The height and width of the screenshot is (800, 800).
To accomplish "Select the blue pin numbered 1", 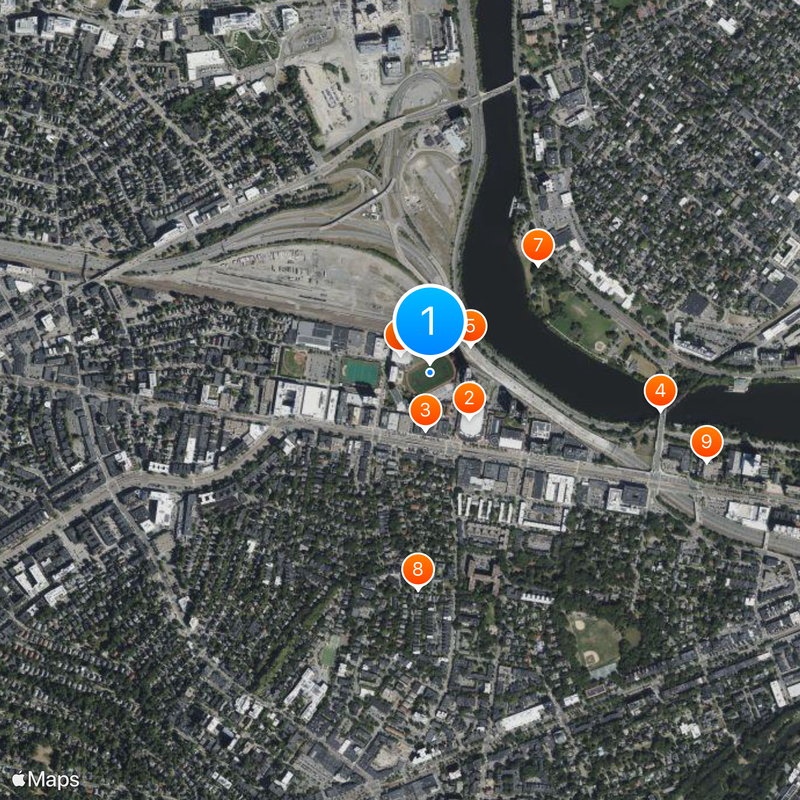I will tap(429, 322).
